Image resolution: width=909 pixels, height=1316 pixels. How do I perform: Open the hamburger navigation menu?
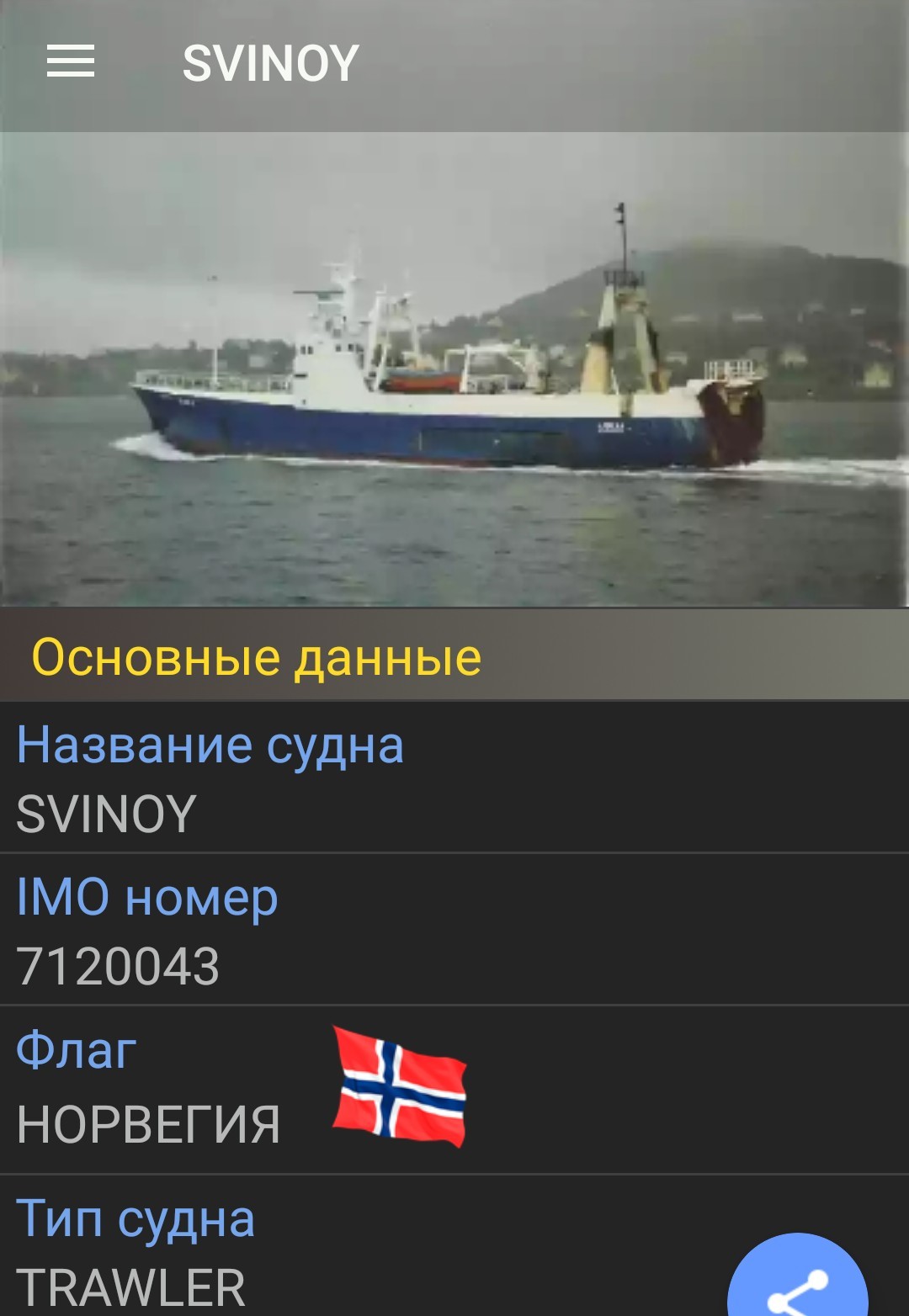pyautogui.click(x=71, y=62)
